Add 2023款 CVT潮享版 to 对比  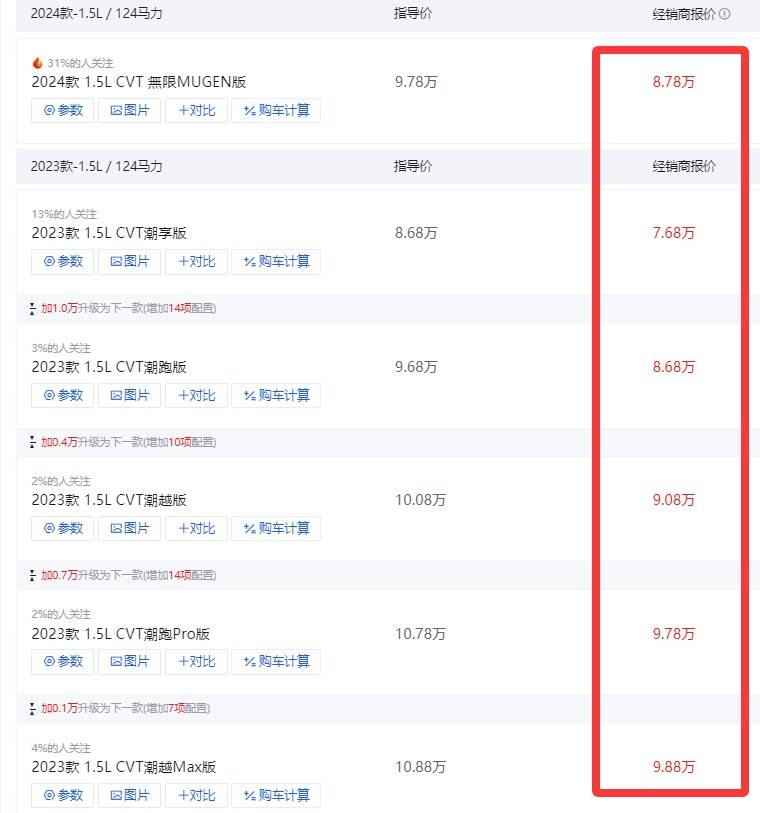196,261
